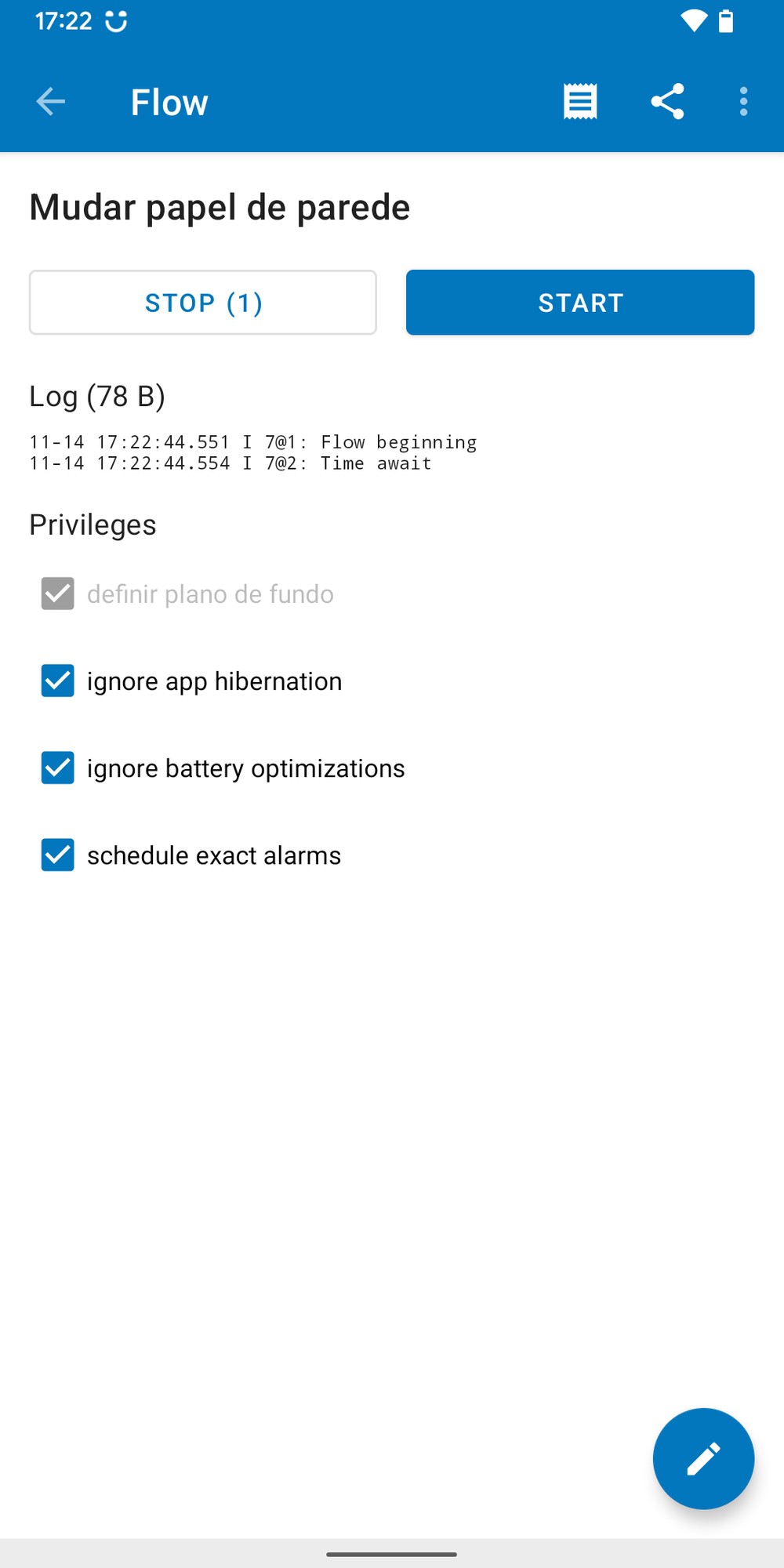The width and height of the screenshot is (784, 1568).
Task: Stop the running flow
Action: click(203, 303)
